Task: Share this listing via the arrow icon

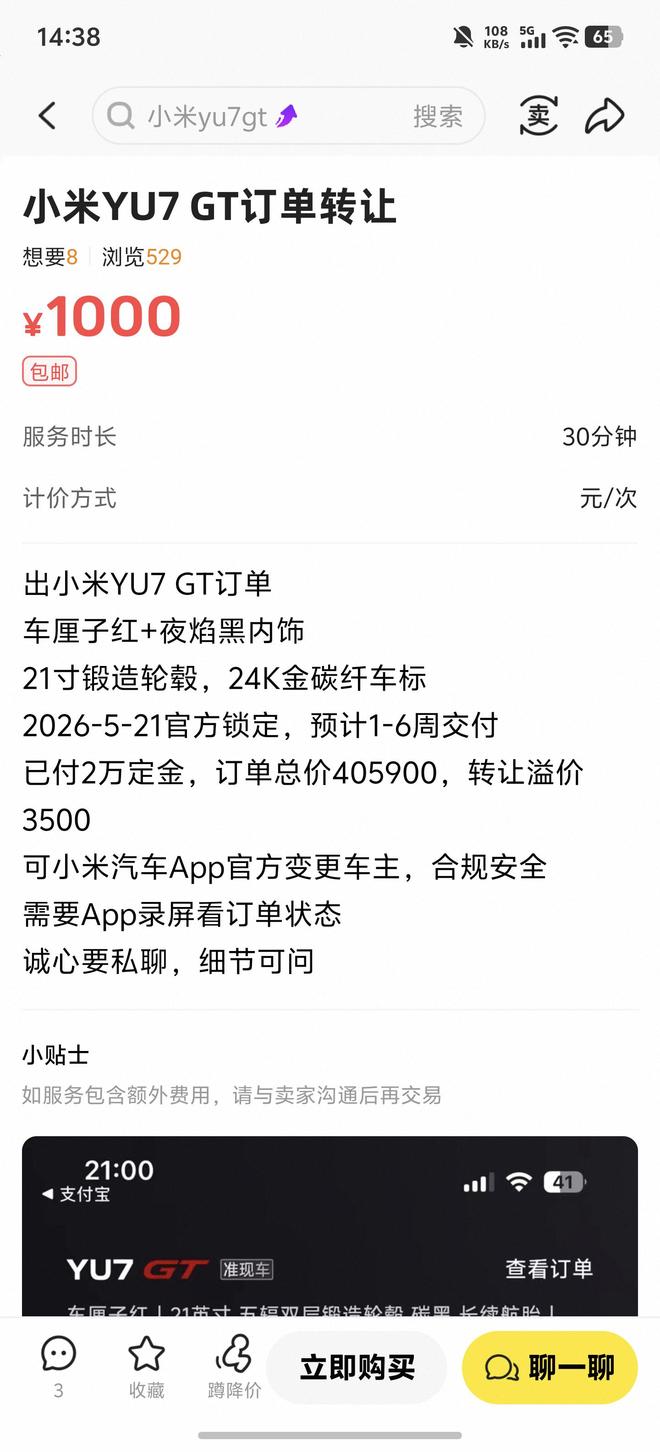Action: click(x=605, y=116)
